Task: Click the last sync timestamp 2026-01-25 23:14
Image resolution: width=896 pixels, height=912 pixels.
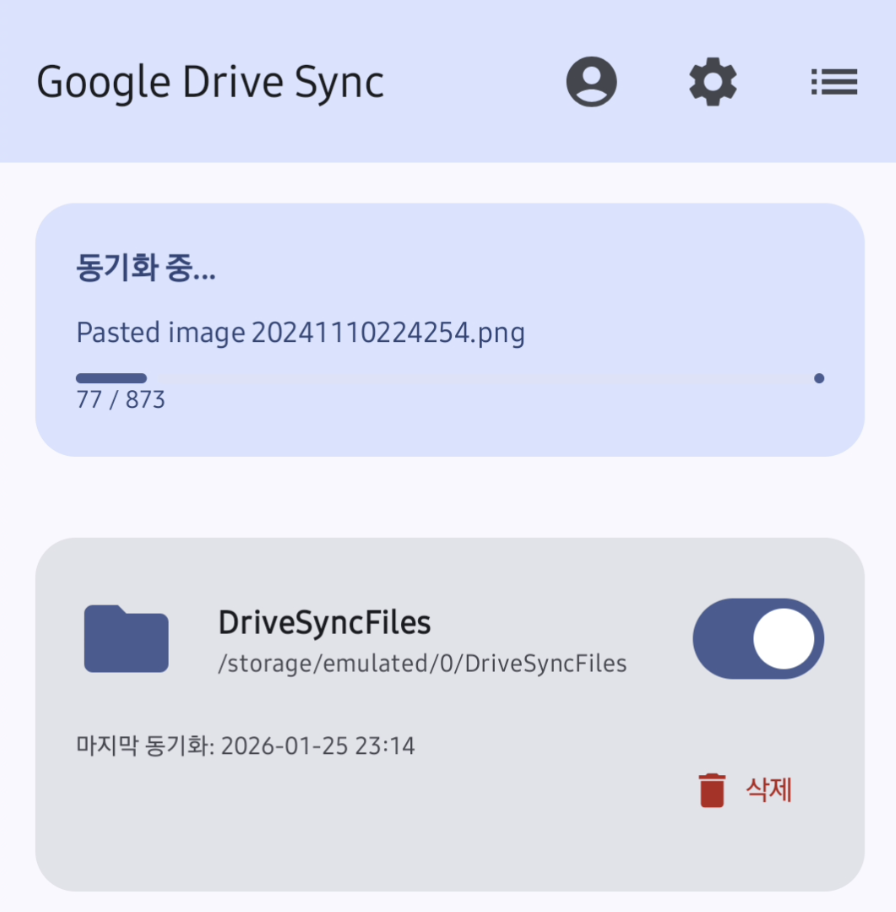Action: click(x=245, y=745)
